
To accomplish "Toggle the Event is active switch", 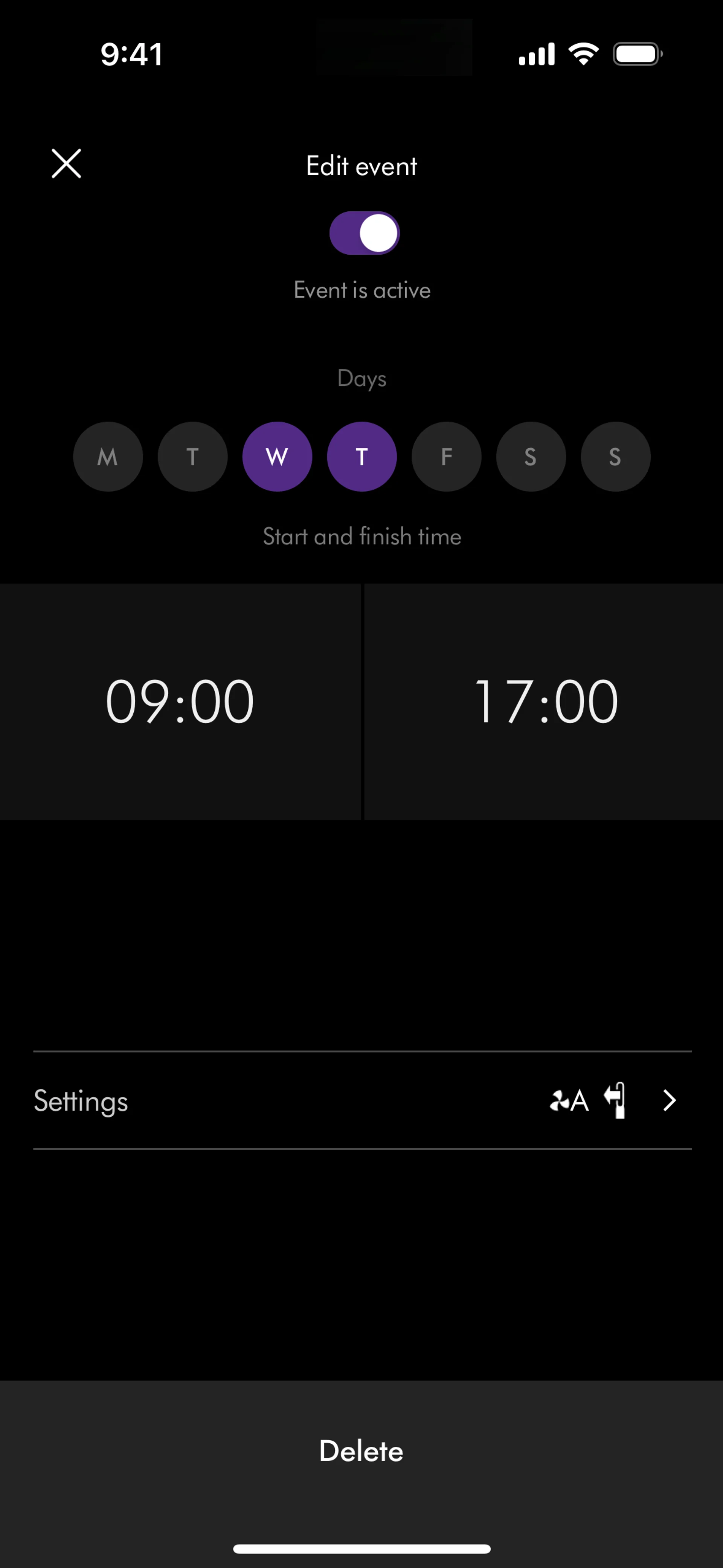I will tap(364, 233).
